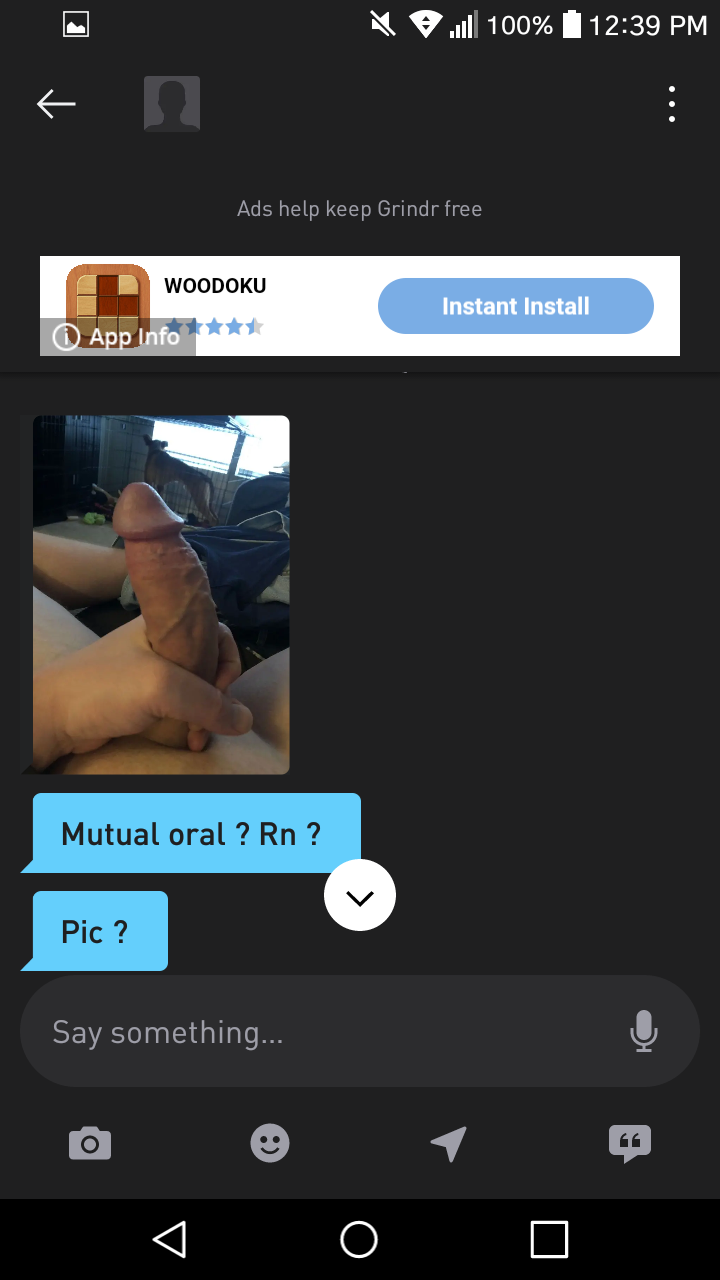Focus the Say something message field
This screenshot has height=1280, width=720.
(330, 1032)
